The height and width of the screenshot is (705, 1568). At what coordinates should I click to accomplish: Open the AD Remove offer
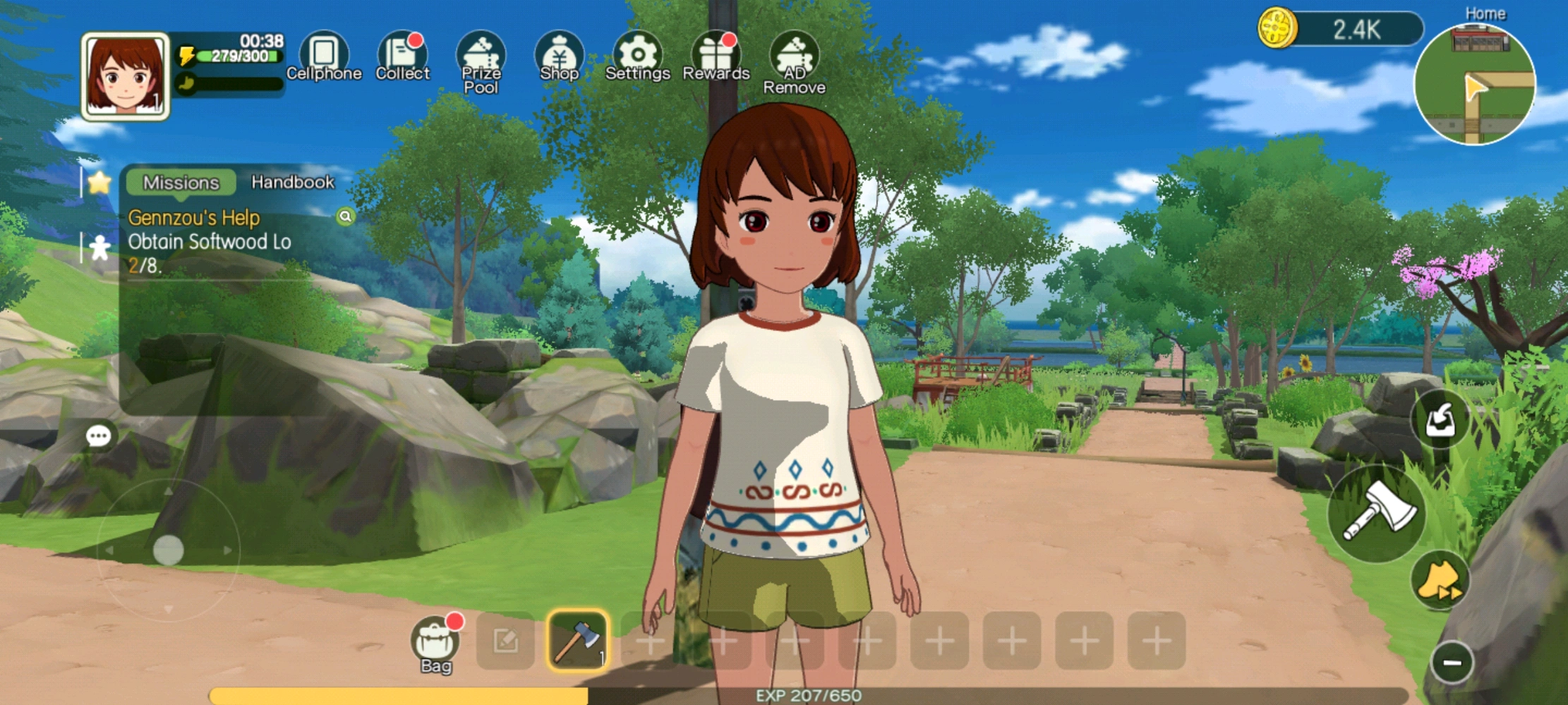click(x=794, y=60)
